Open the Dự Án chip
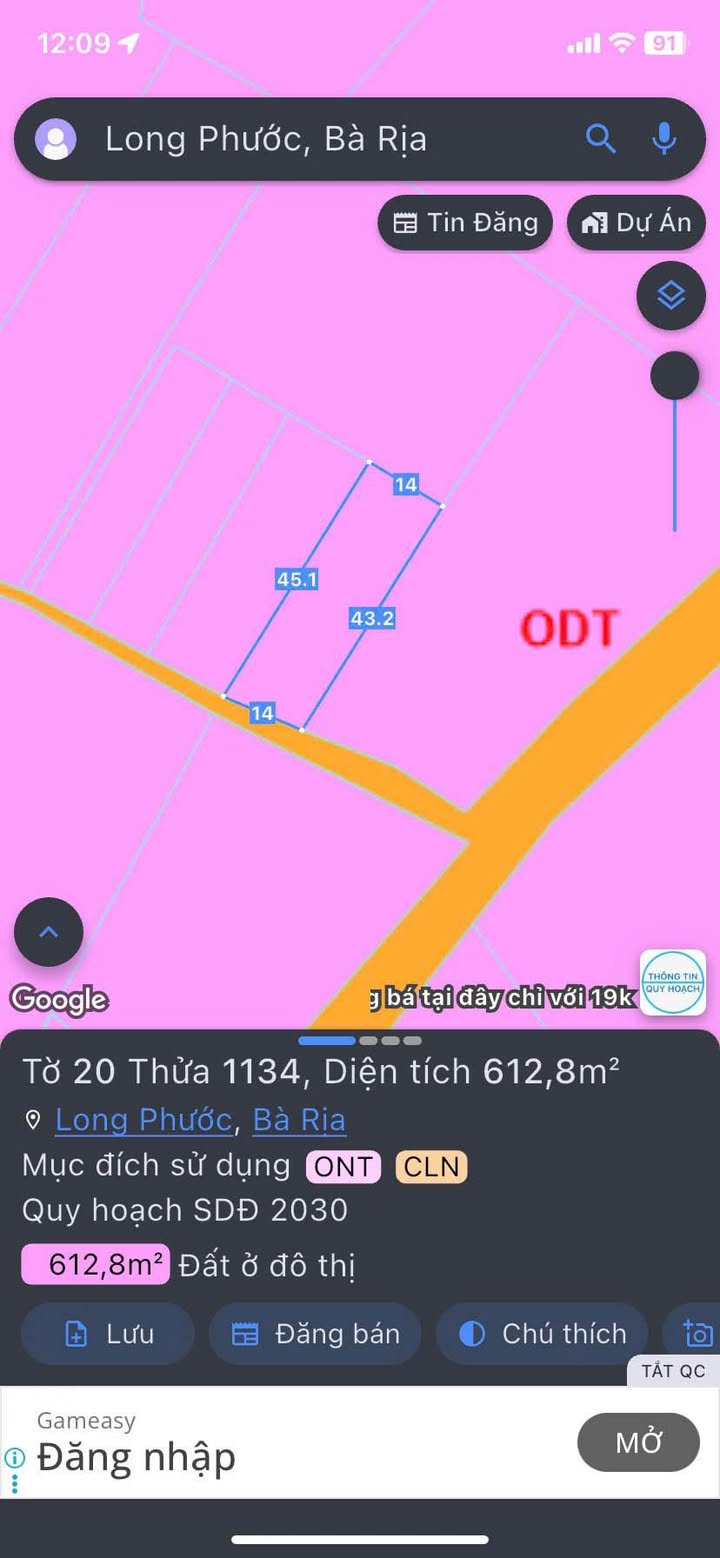 pos(636,223)
